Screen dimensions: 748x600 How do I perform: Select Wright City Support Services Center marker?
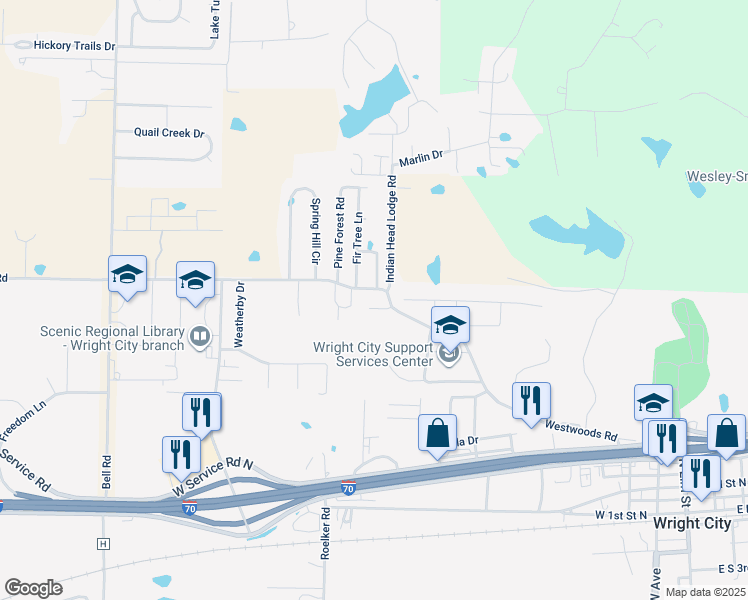(x=449, y=353)
